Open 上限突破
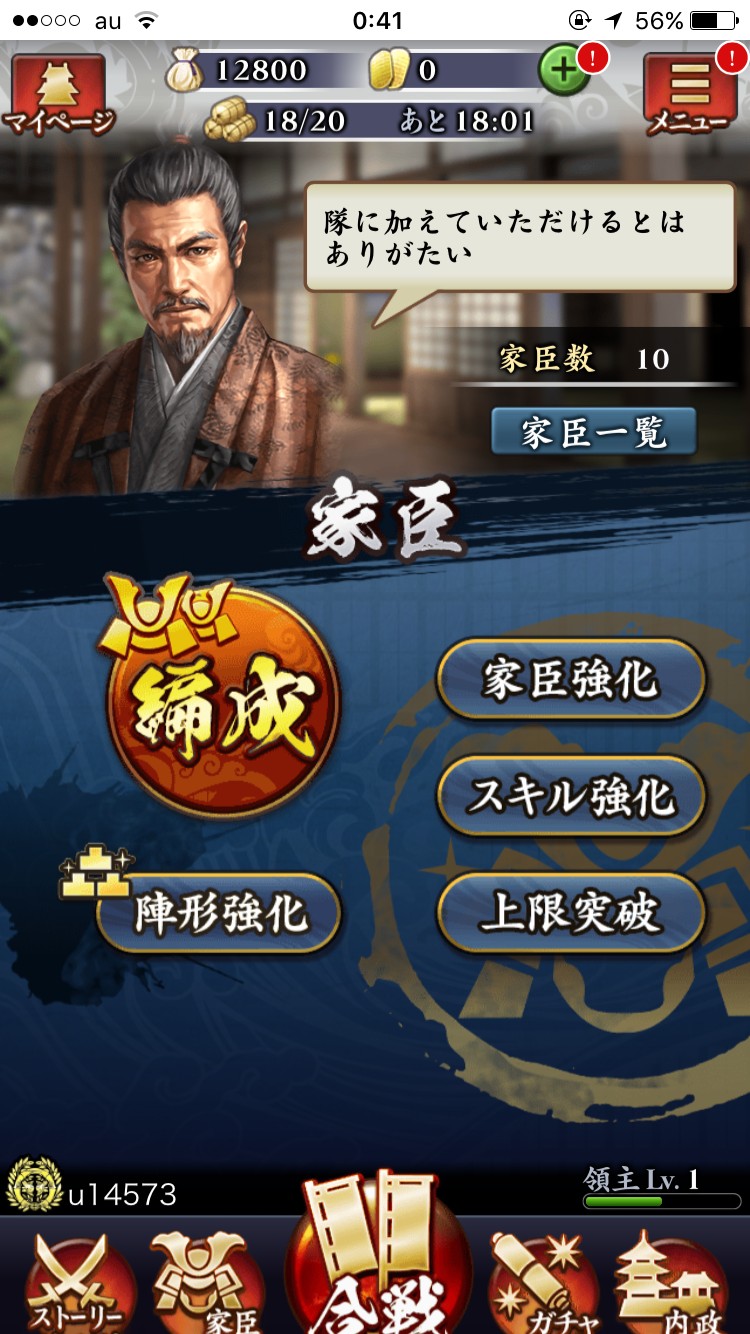 [x=571, y=913]
